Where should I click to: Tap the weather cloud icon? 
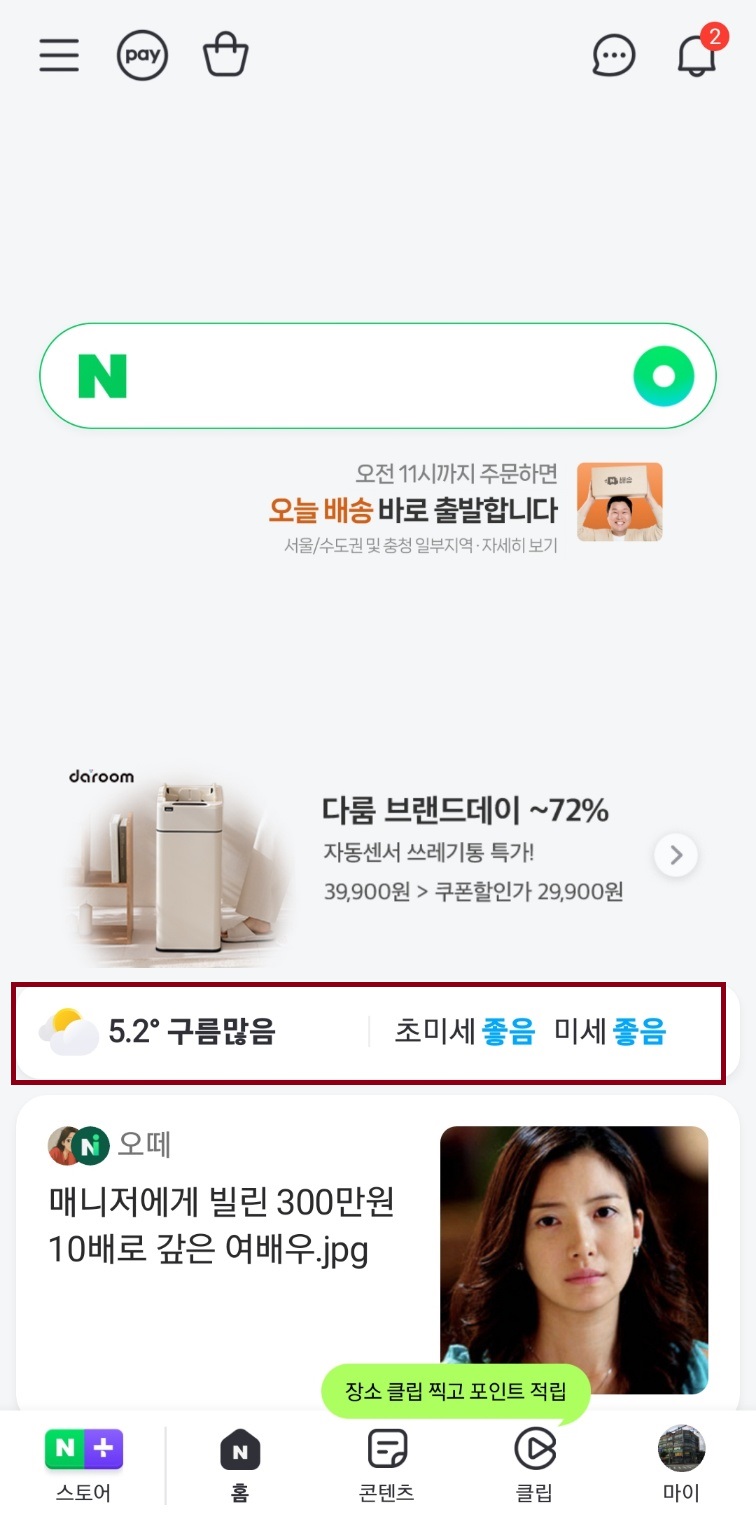pos(67,1031)
